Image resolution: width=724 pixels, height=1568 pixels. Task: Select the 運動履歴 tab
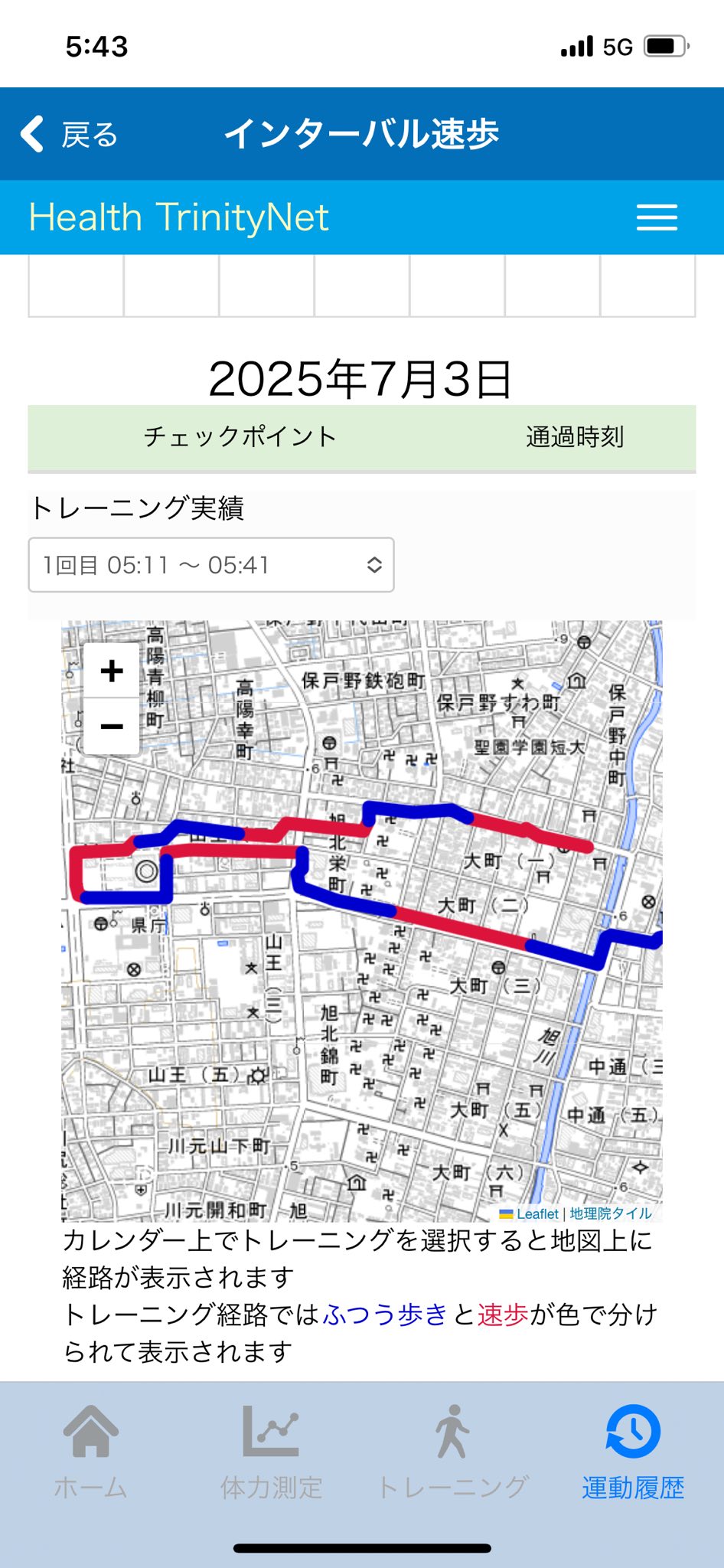pos(633,1452)
